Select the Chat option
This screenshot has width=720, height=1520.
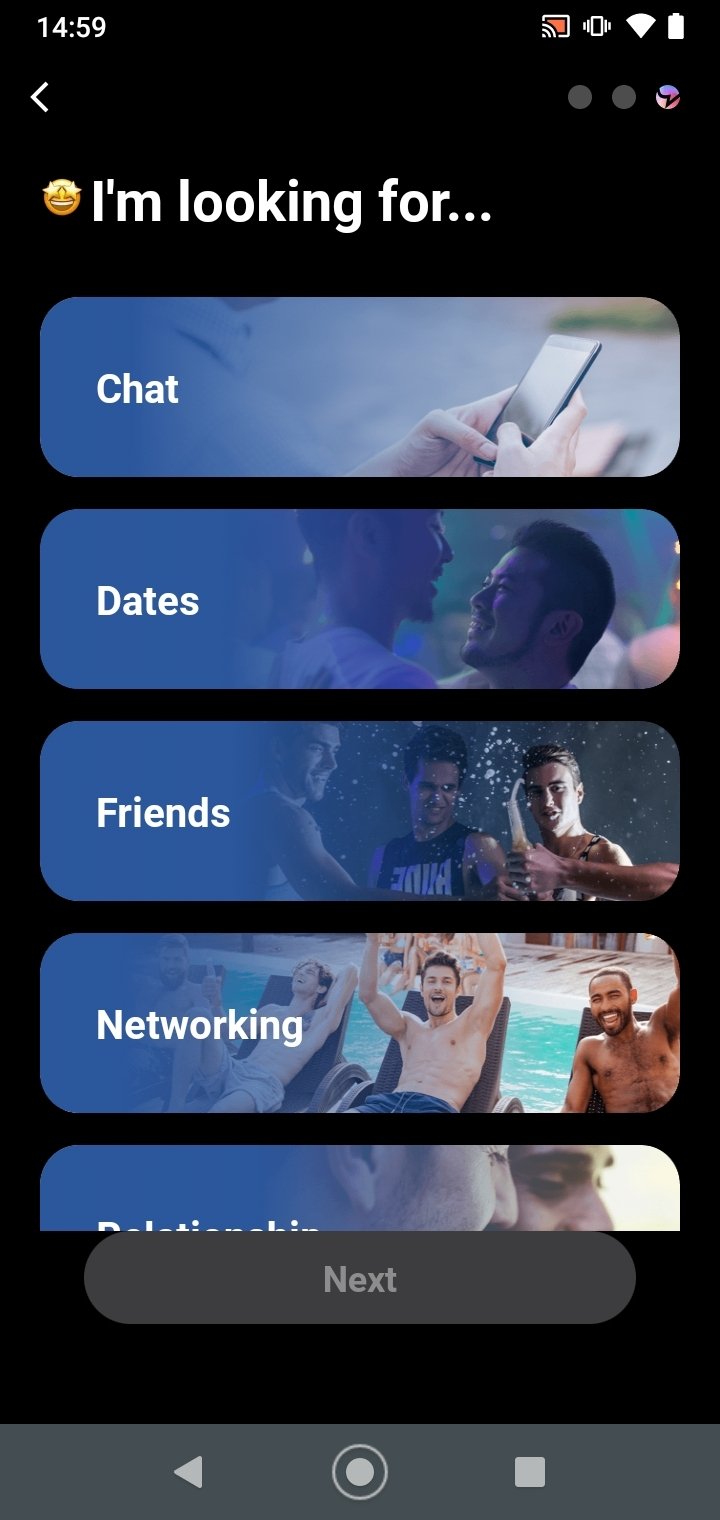point(360,387)
